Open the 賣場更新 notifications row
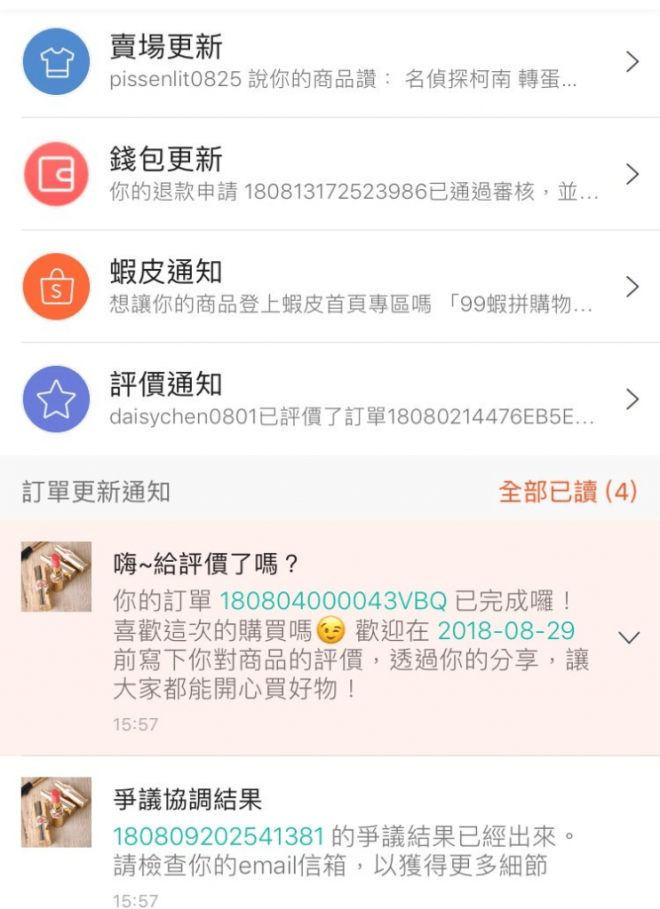Image resolution: width=660 pixels, height=909 pixels. [x=330, y=62]
